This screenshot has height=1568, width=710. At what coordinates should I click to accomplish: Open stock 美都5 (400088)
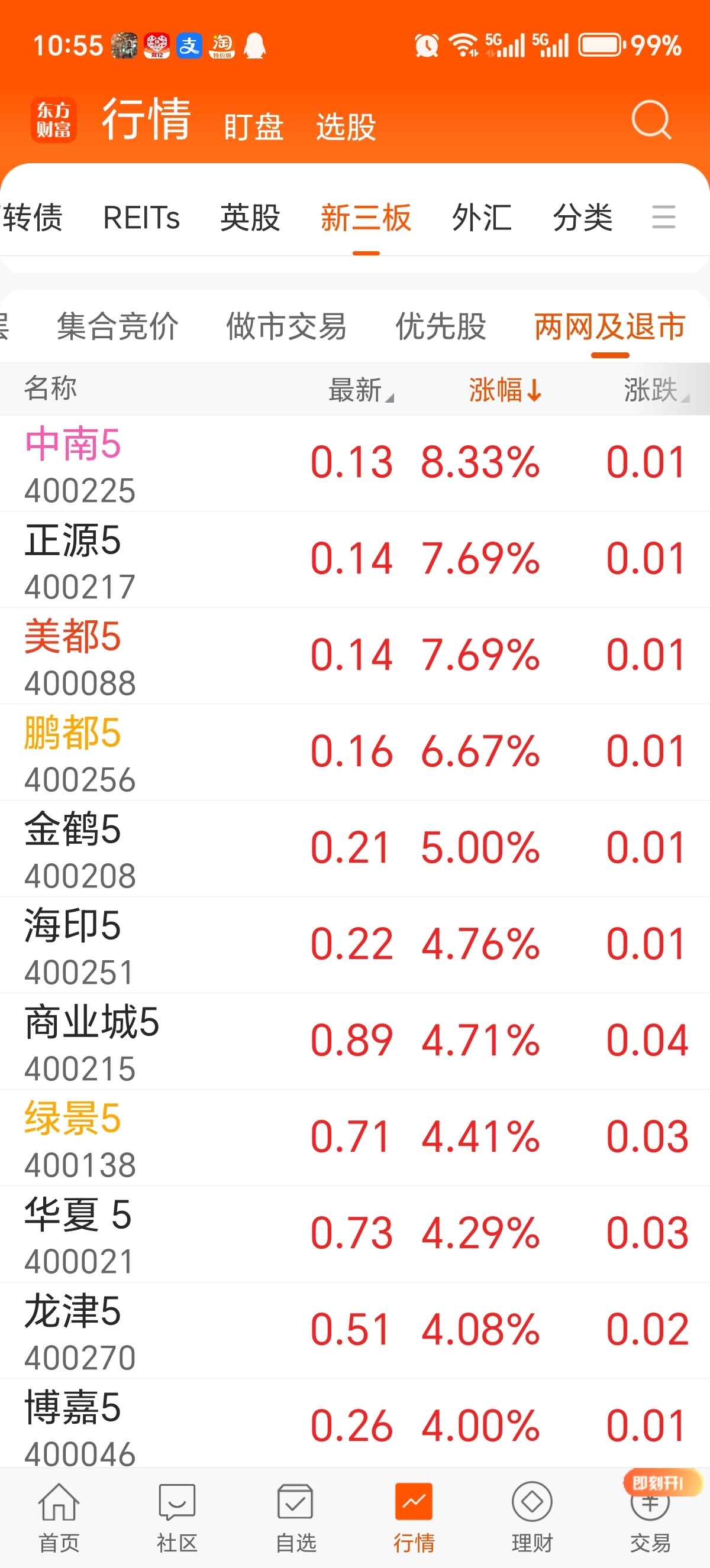(x=73, y=656)
